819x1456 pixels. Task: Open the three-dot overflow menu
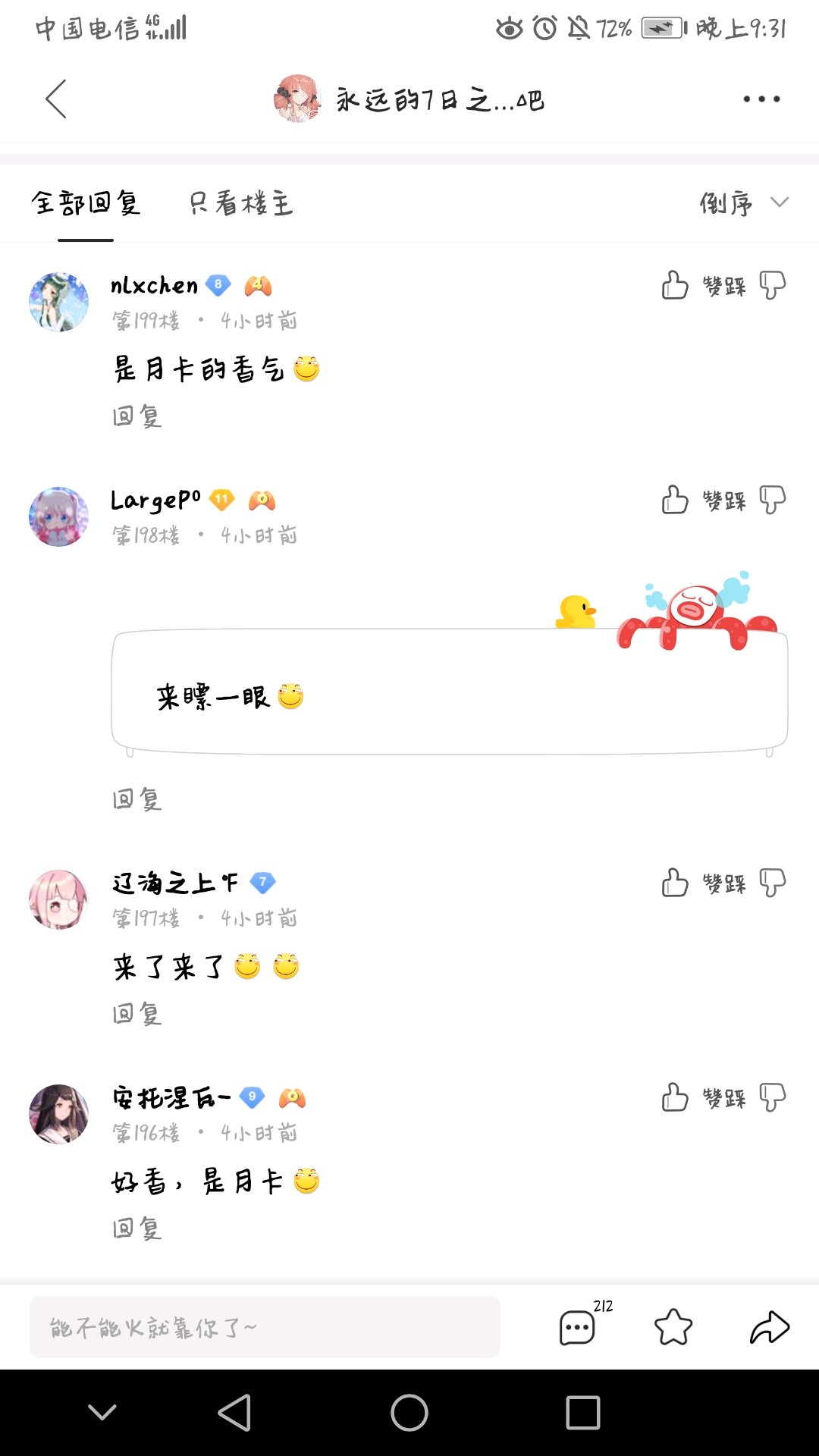(761, 99)
